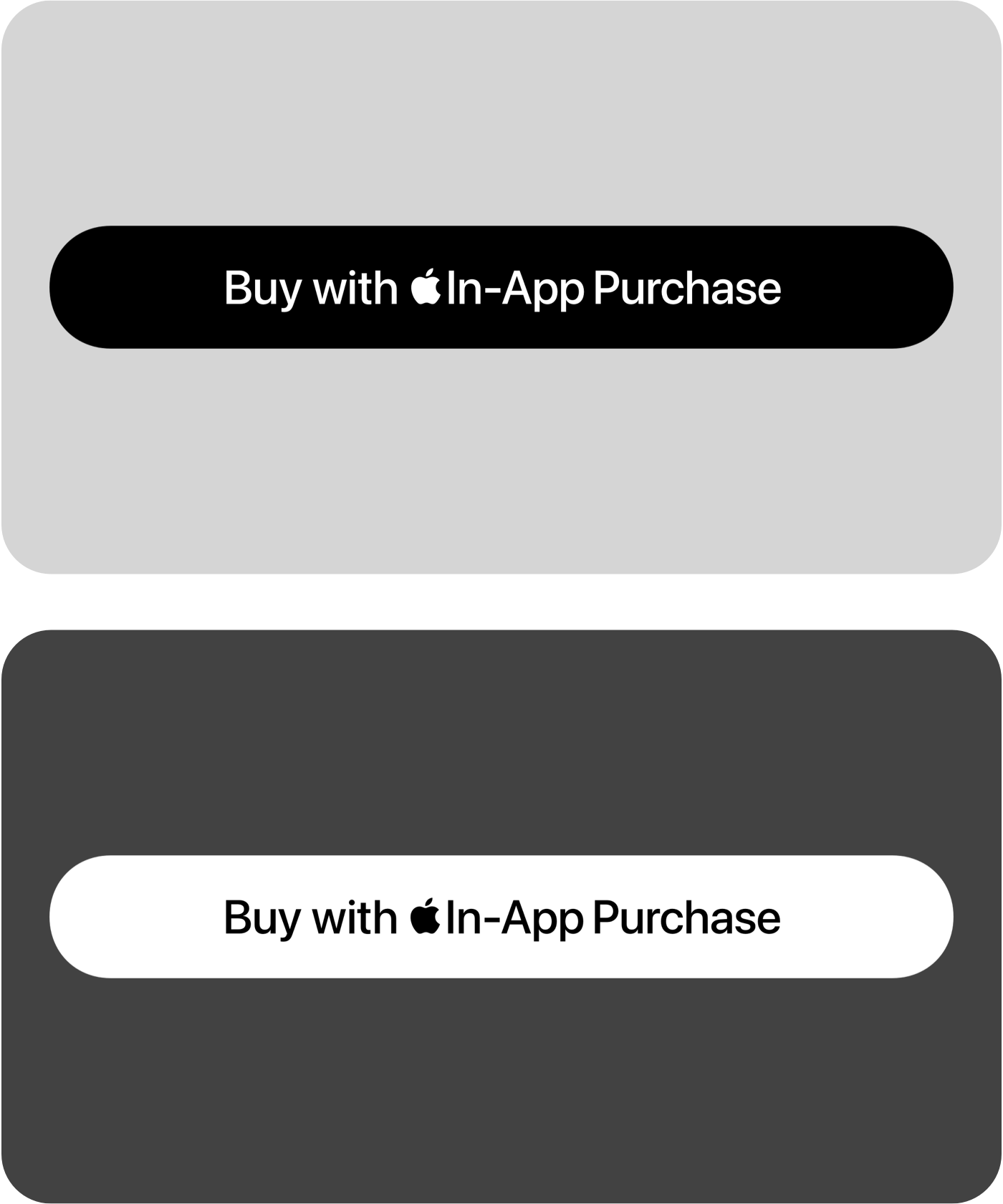
Task: Select the Apple icon on the dark background card
Action: (425, 915)
